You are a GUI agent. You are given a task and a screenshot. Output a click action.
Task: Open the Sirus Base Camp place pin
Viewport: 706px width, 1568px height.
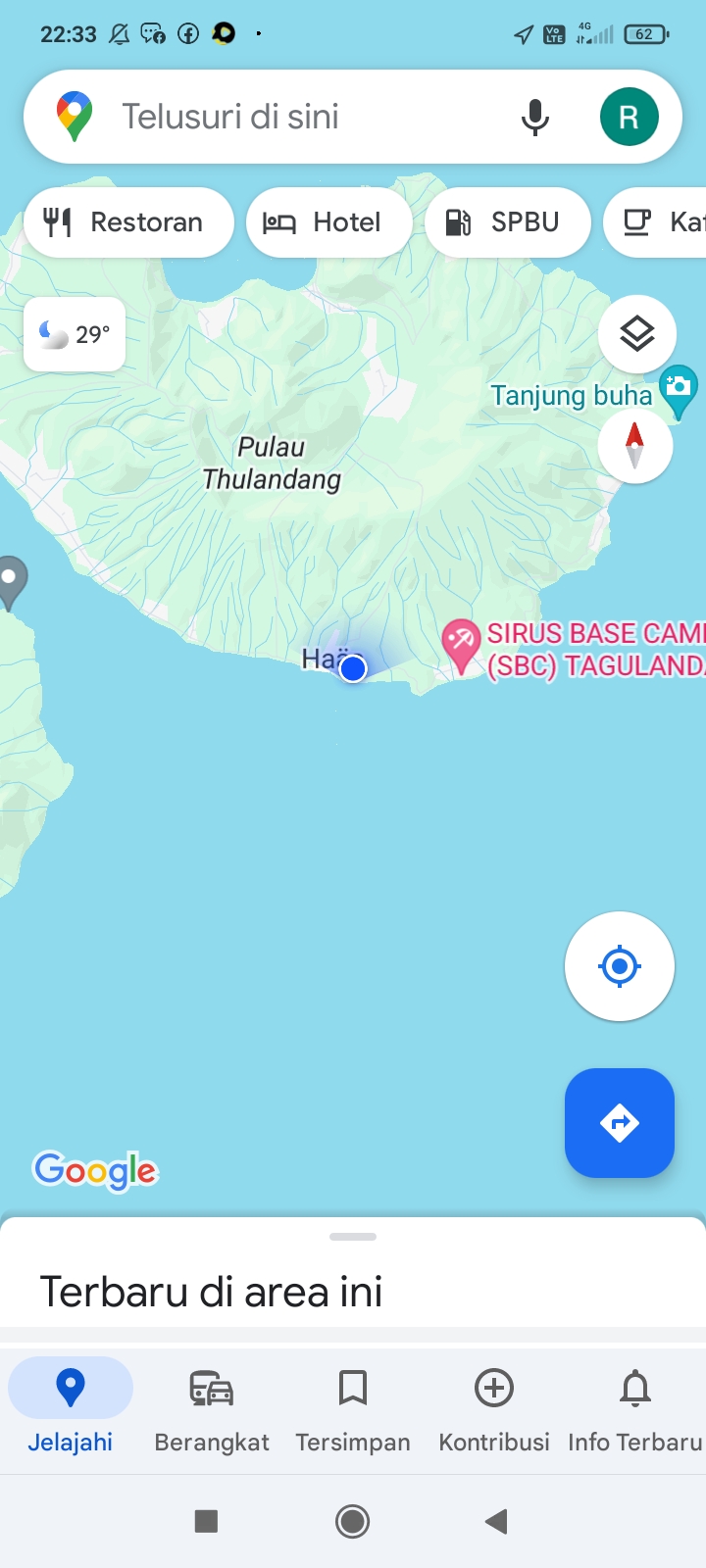click(x=460, y=647)
